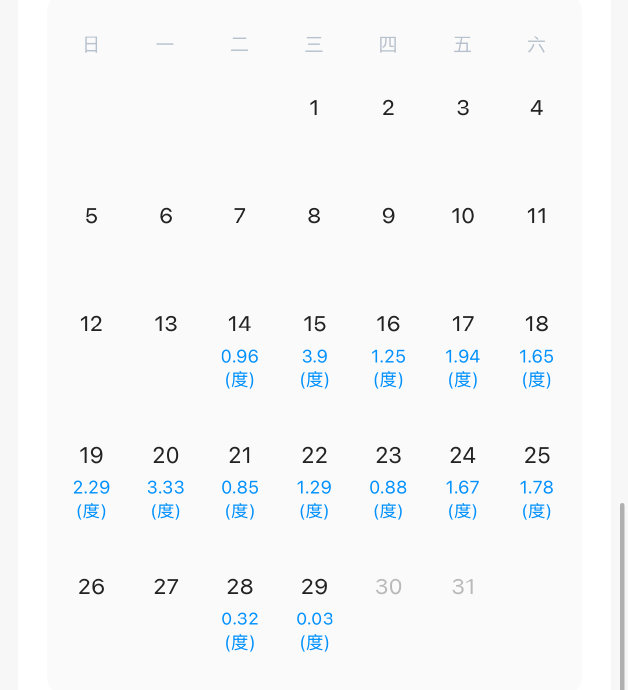Choose day 22 showing 1.29 度

coord(314,482)
